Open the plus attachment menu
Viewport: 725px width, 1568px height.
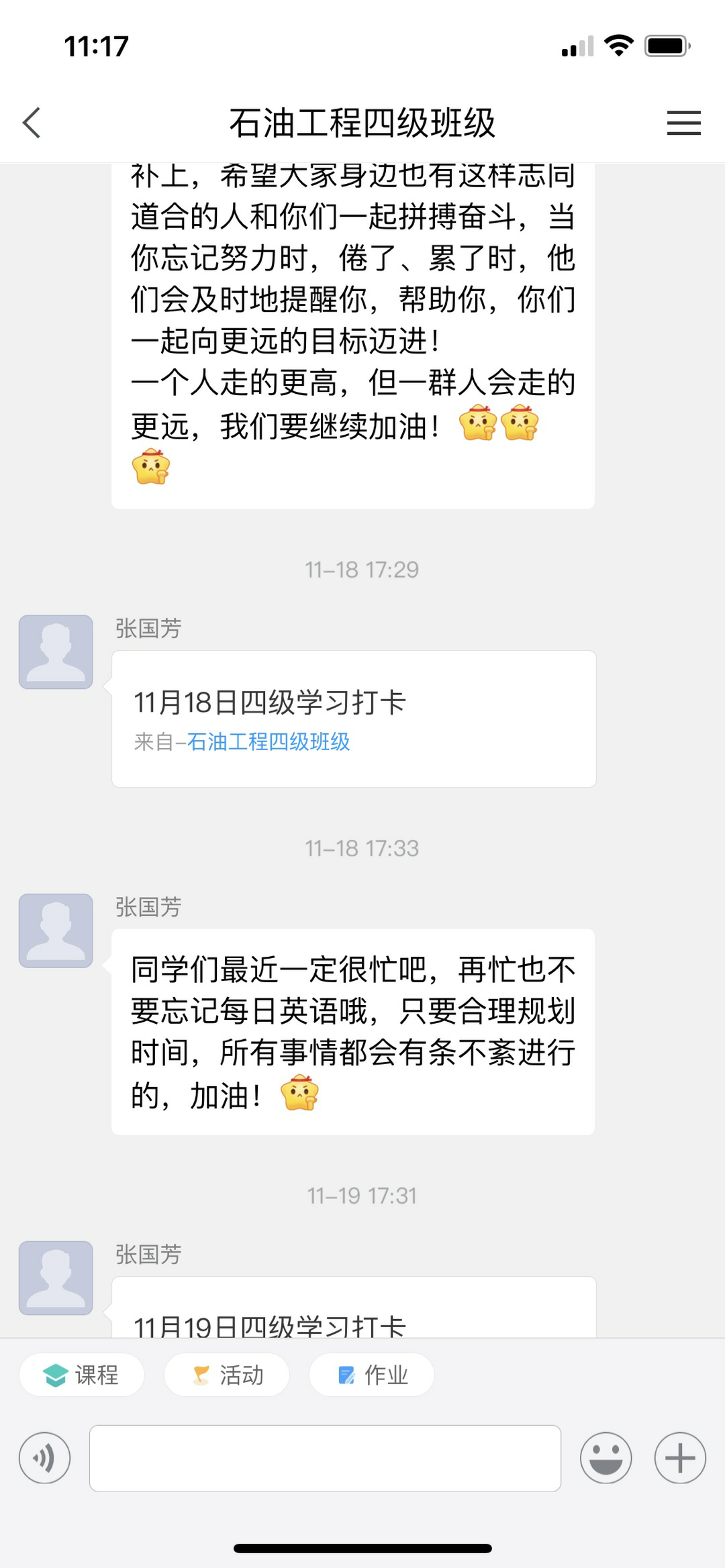680,1458
